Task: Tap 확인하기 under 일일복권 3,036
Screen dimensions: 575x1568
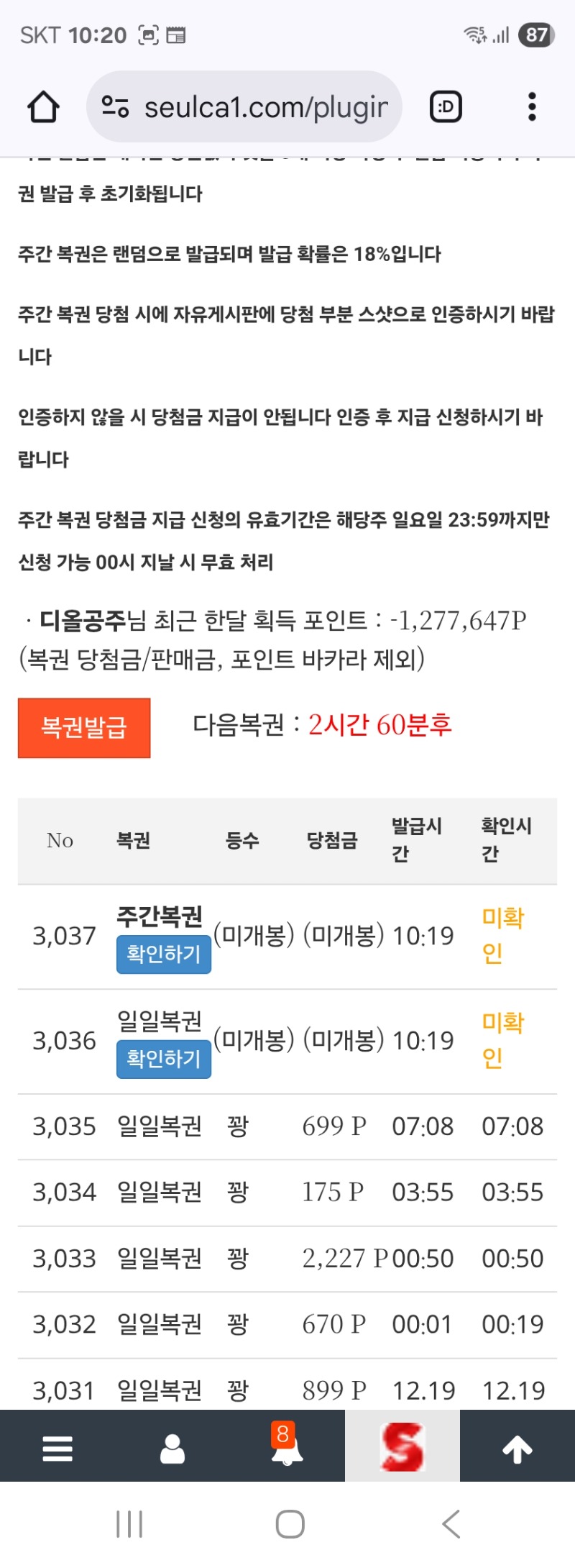Action: [x=164, y=1059]
